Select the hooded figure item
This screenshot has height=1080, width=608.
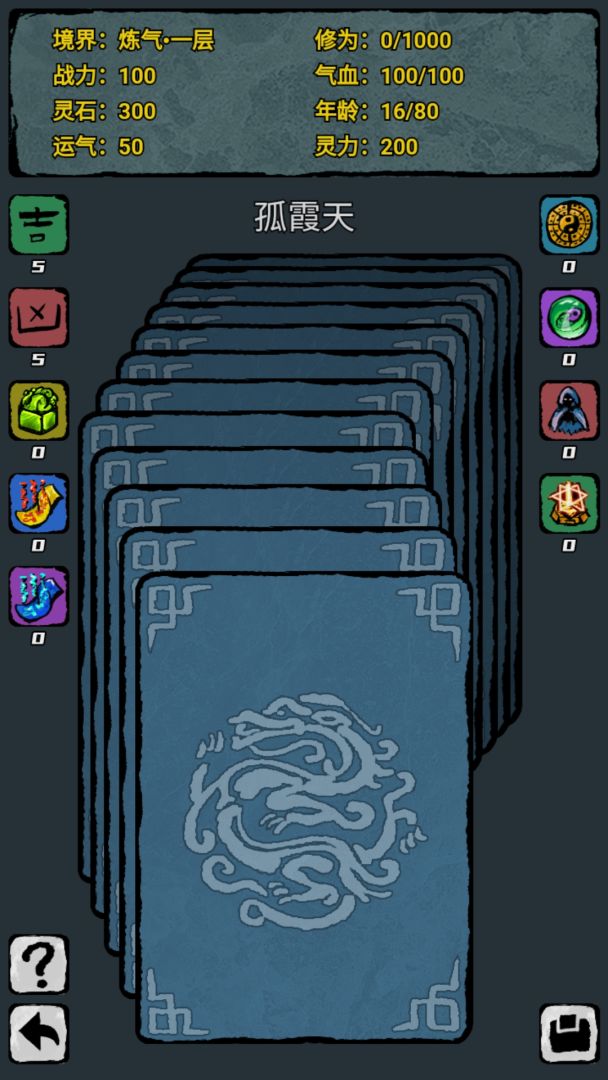coord(569,411)
